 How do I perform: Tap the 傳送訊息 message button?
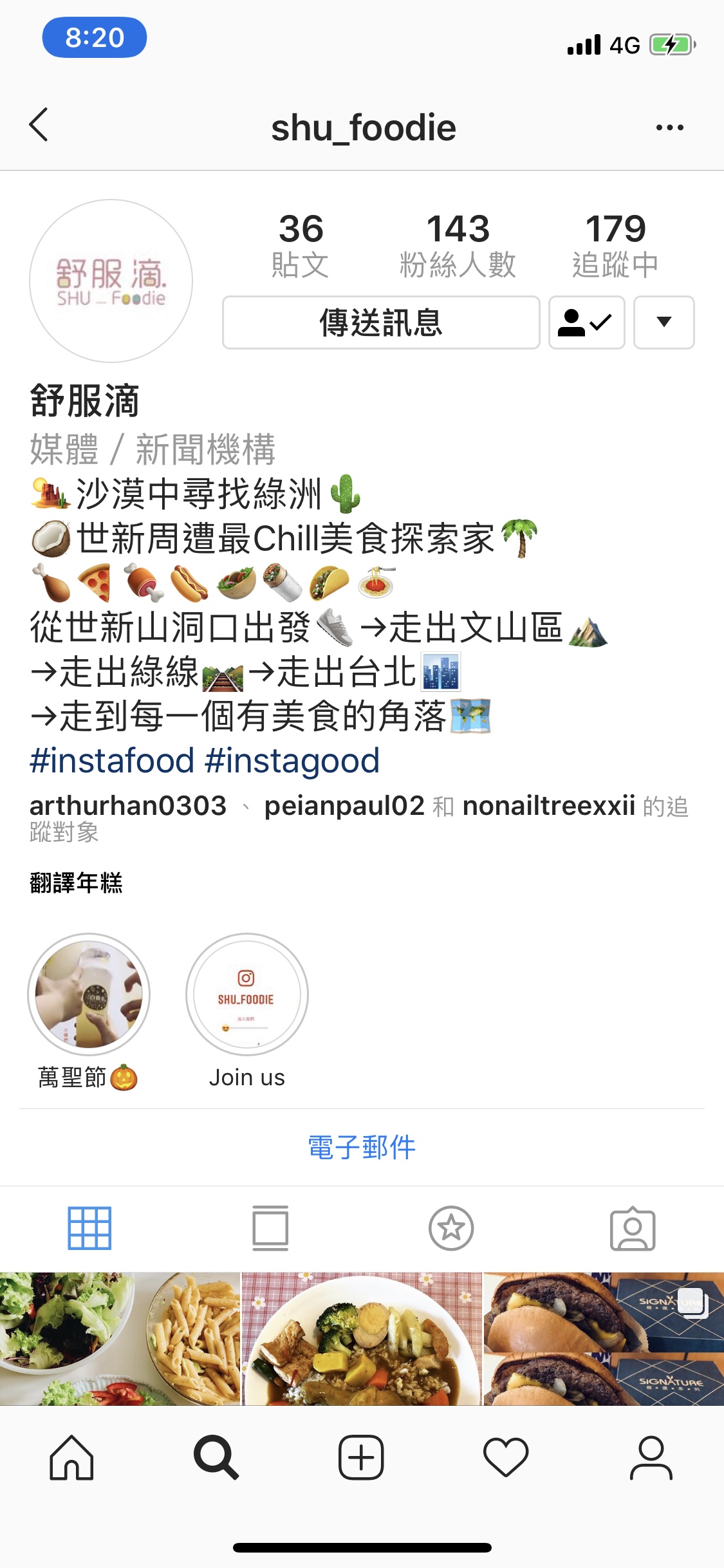[381, 322]
